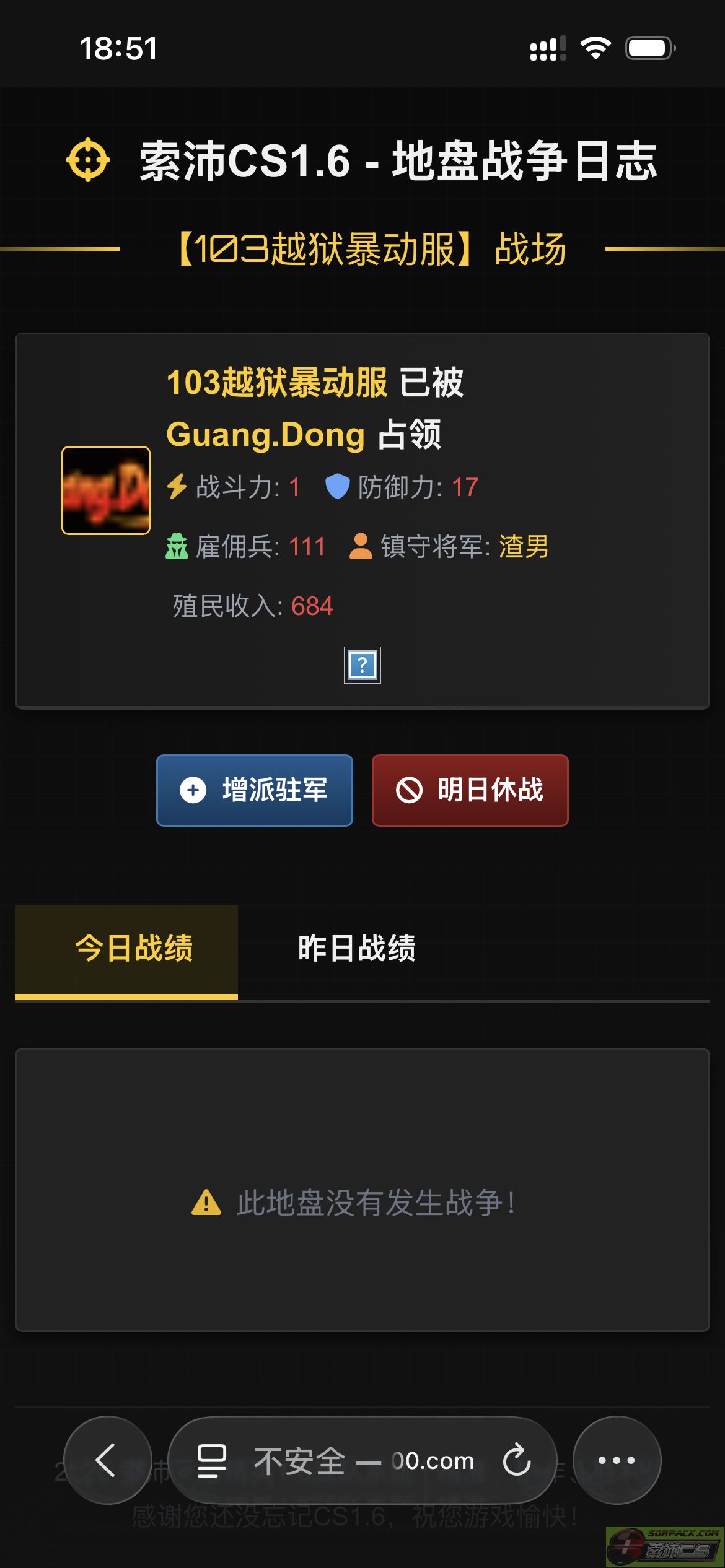
Task: Select the 明日休战 button
Action: (470, 790)
